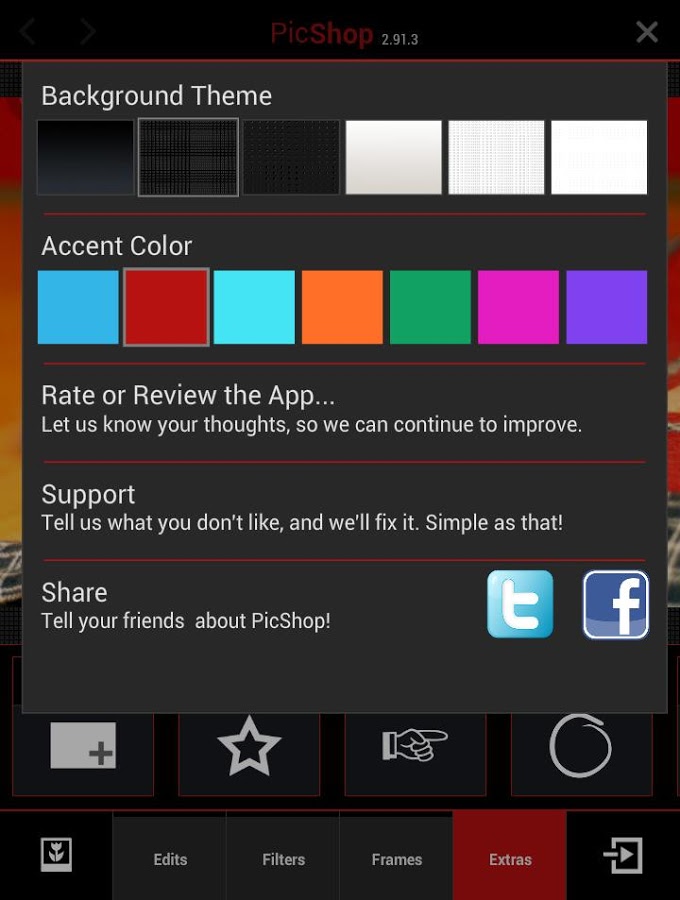This screenshot has height=900, width=680.
Task: Go back with the left arrow
Action: [x=28, y=32]
